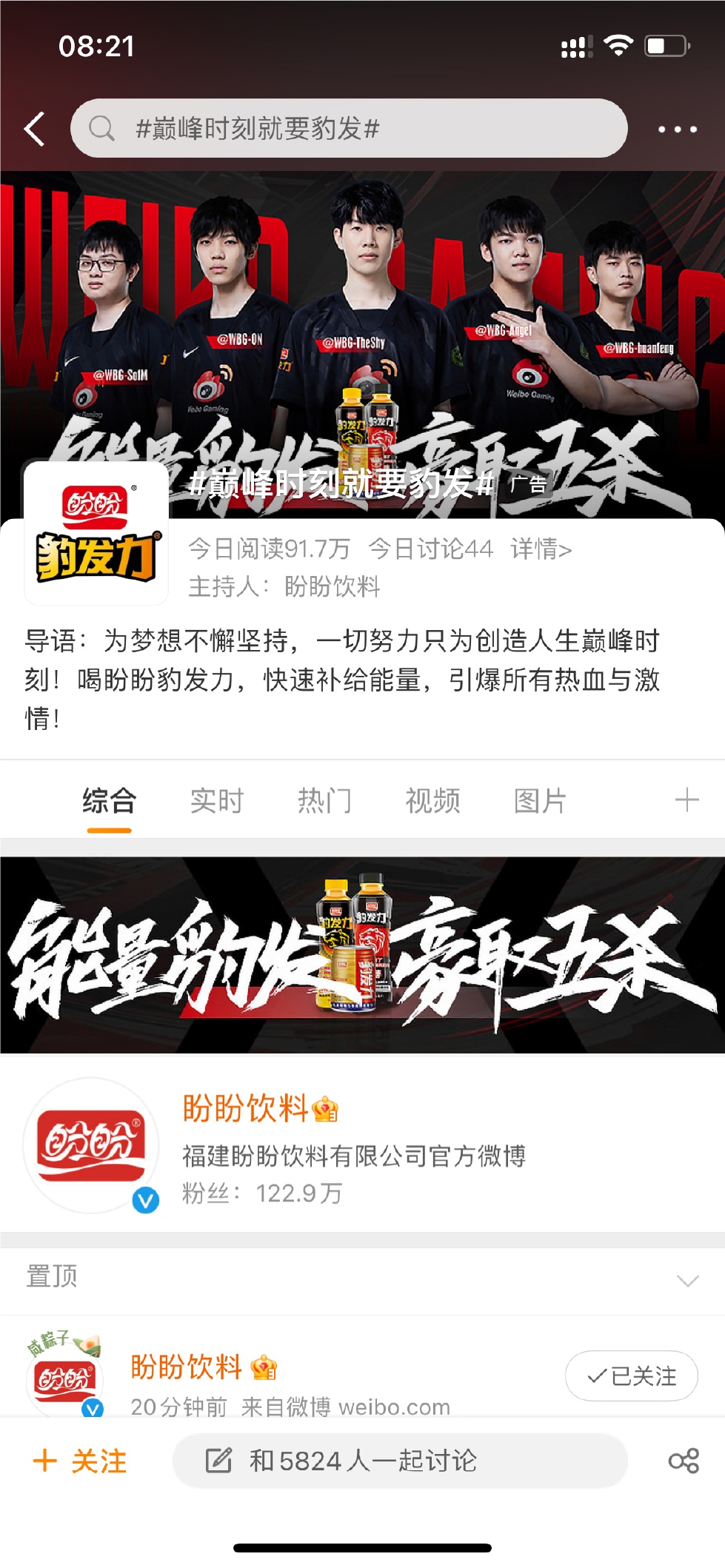Screen dimensions: 725x1568
Task: Open topic details via 详情>
Action: [x=541, y=549]
